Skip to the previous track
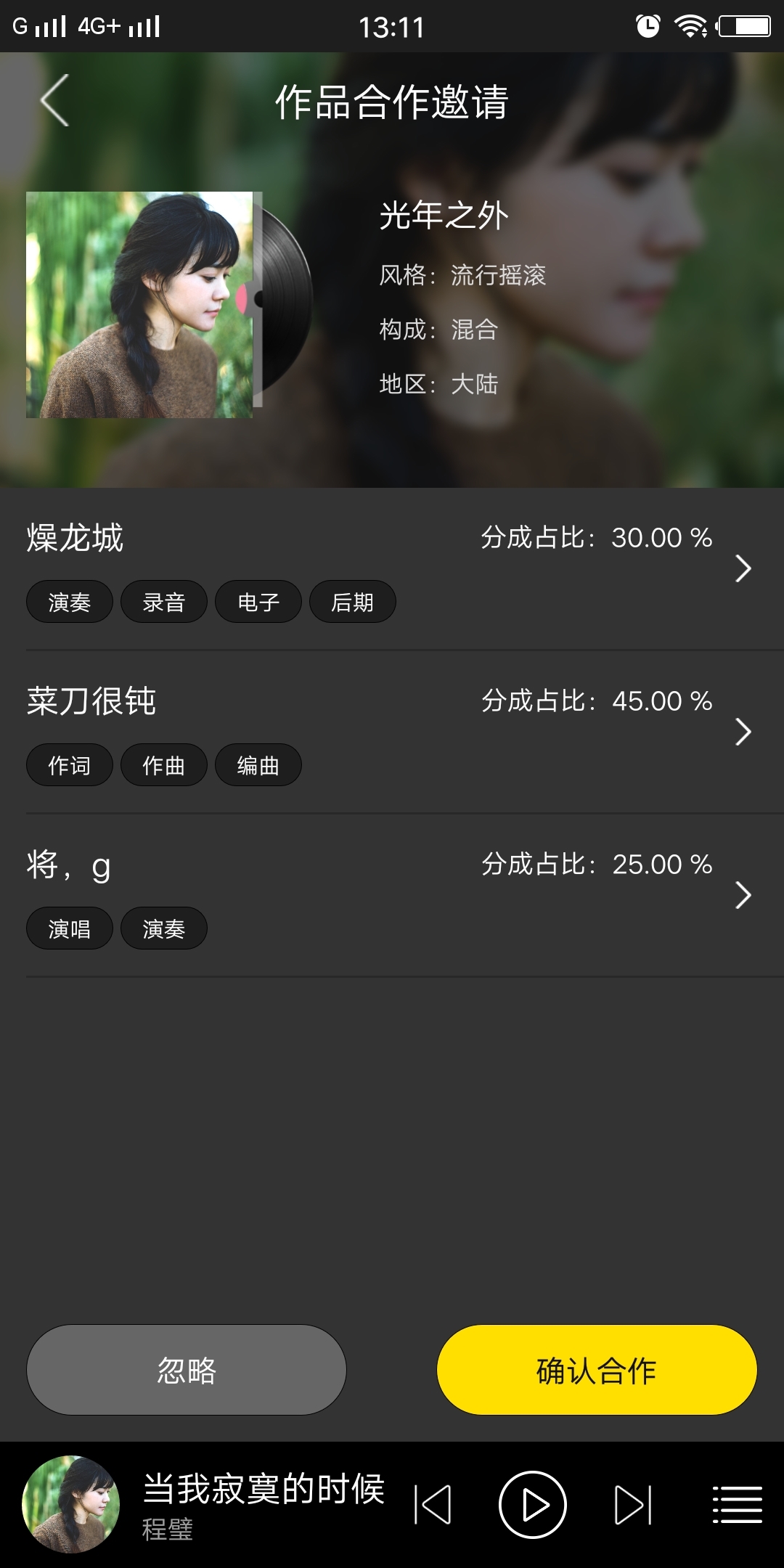 (433, 1505)
